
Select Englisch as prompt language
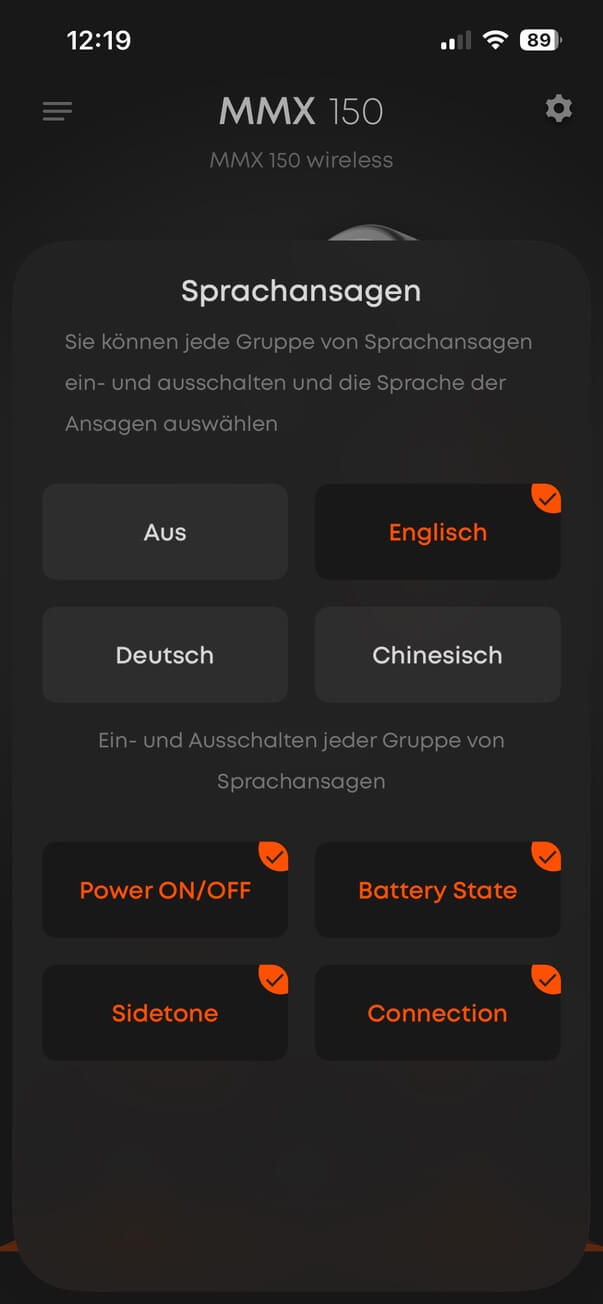coord(437,532)
